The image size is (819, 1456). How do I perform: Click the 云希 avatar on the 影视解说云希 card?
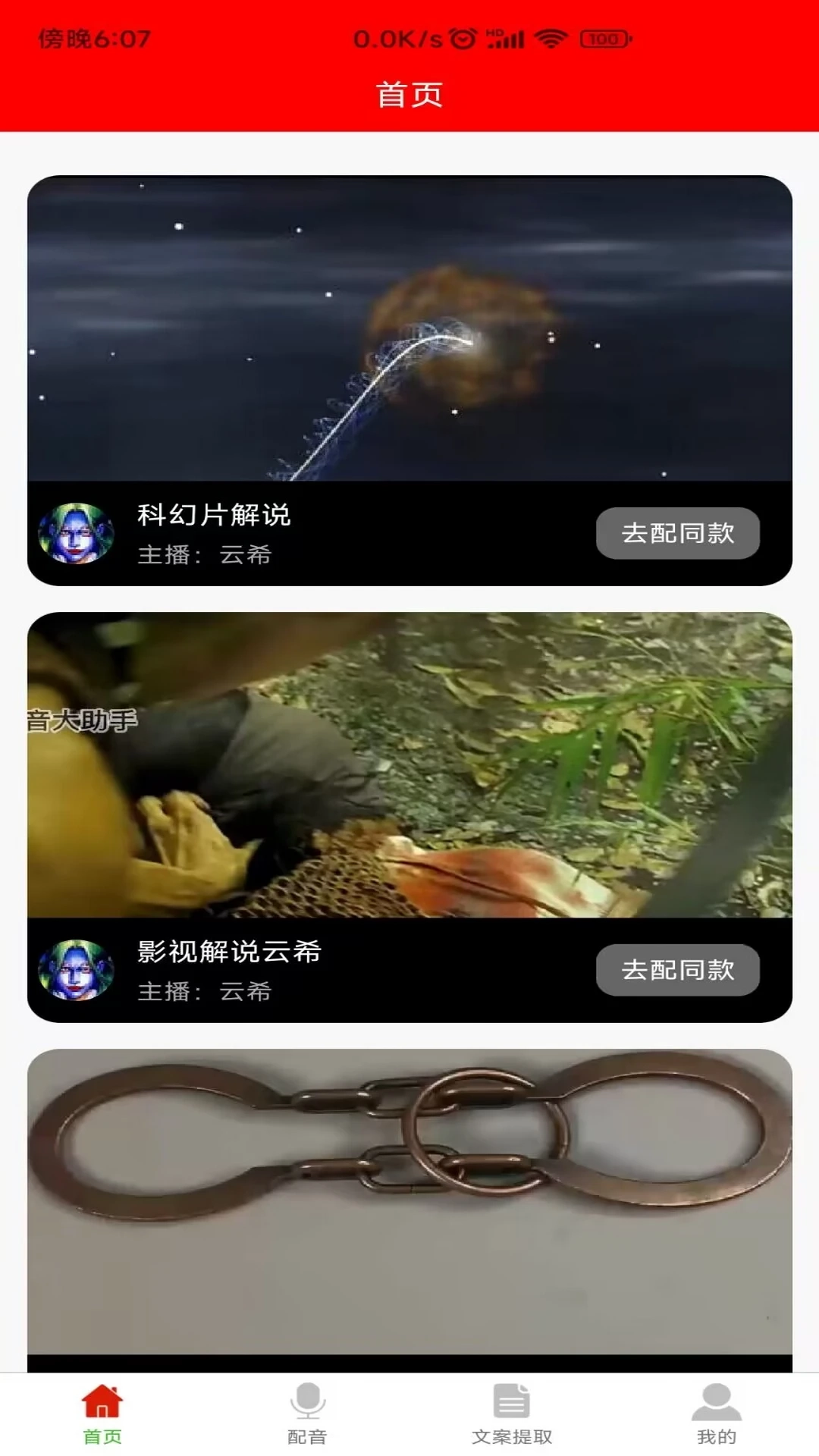[78, 971]
